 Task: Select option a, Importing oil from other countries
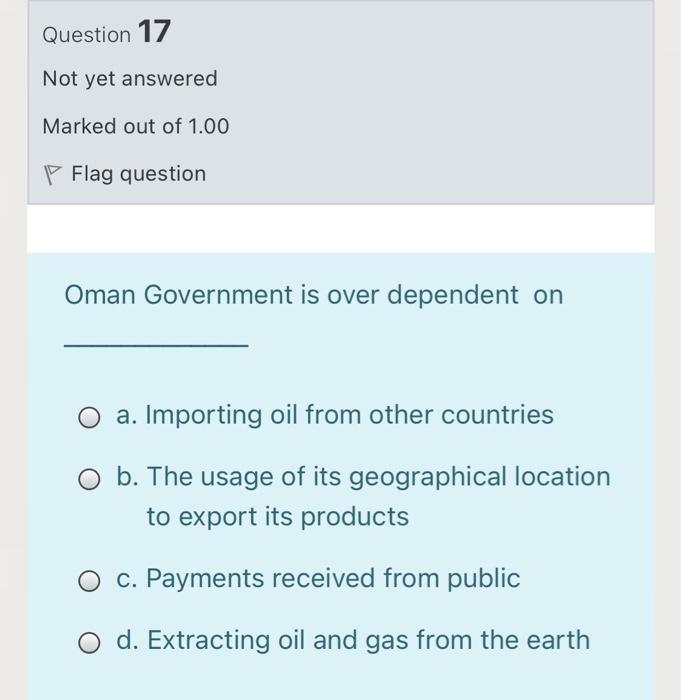[x=90, y=417]
